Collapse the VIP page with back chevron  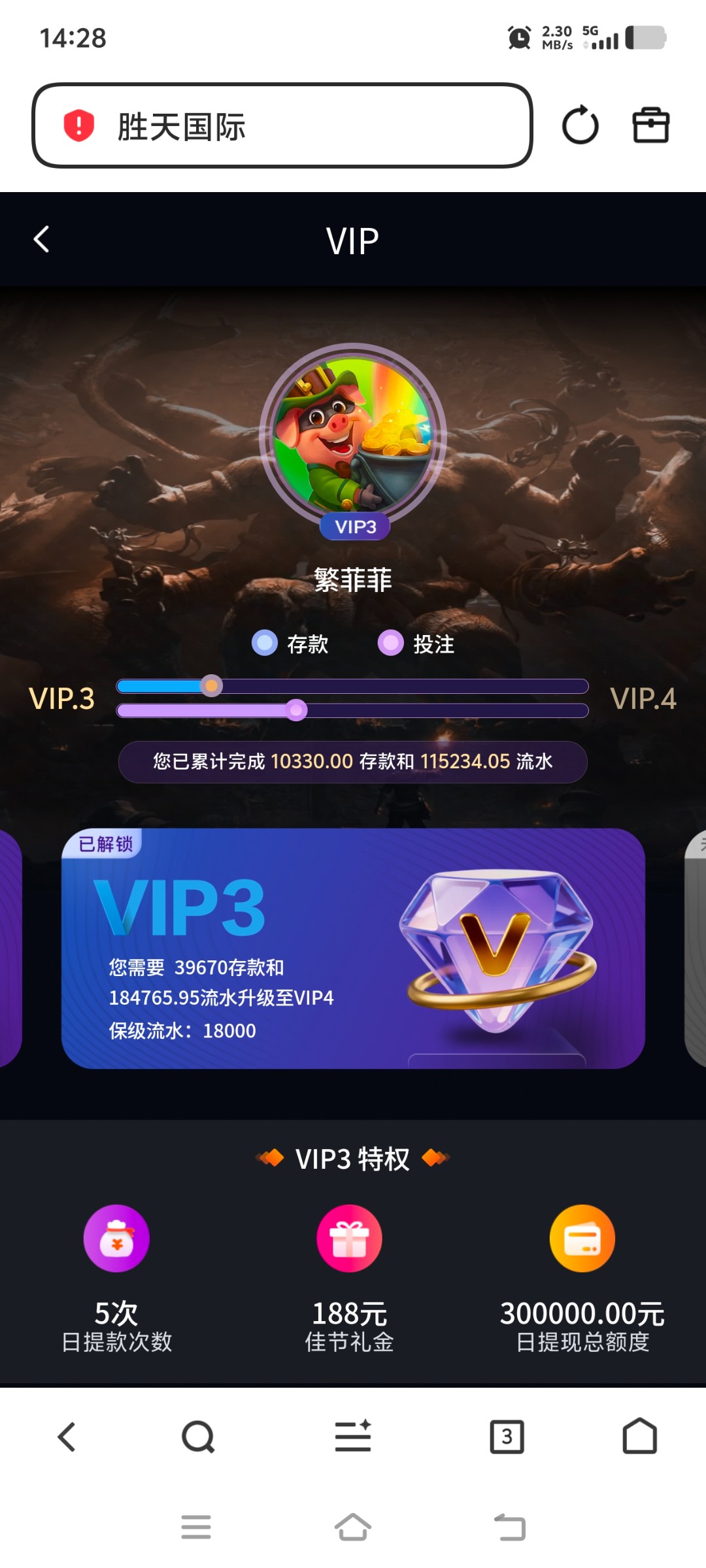42,239
